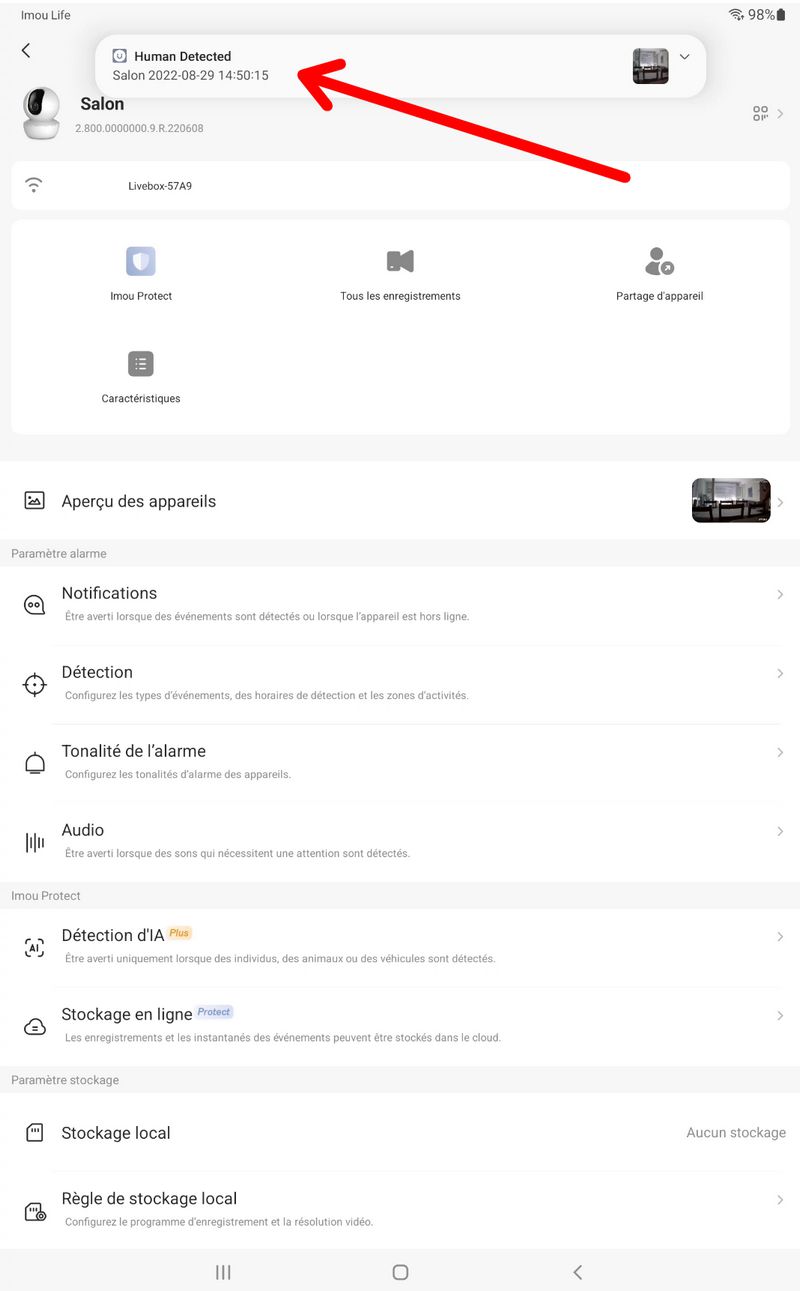Open Stockage local
The width and height of the screenshot is (800, 1291).
tap(400, 1133)
